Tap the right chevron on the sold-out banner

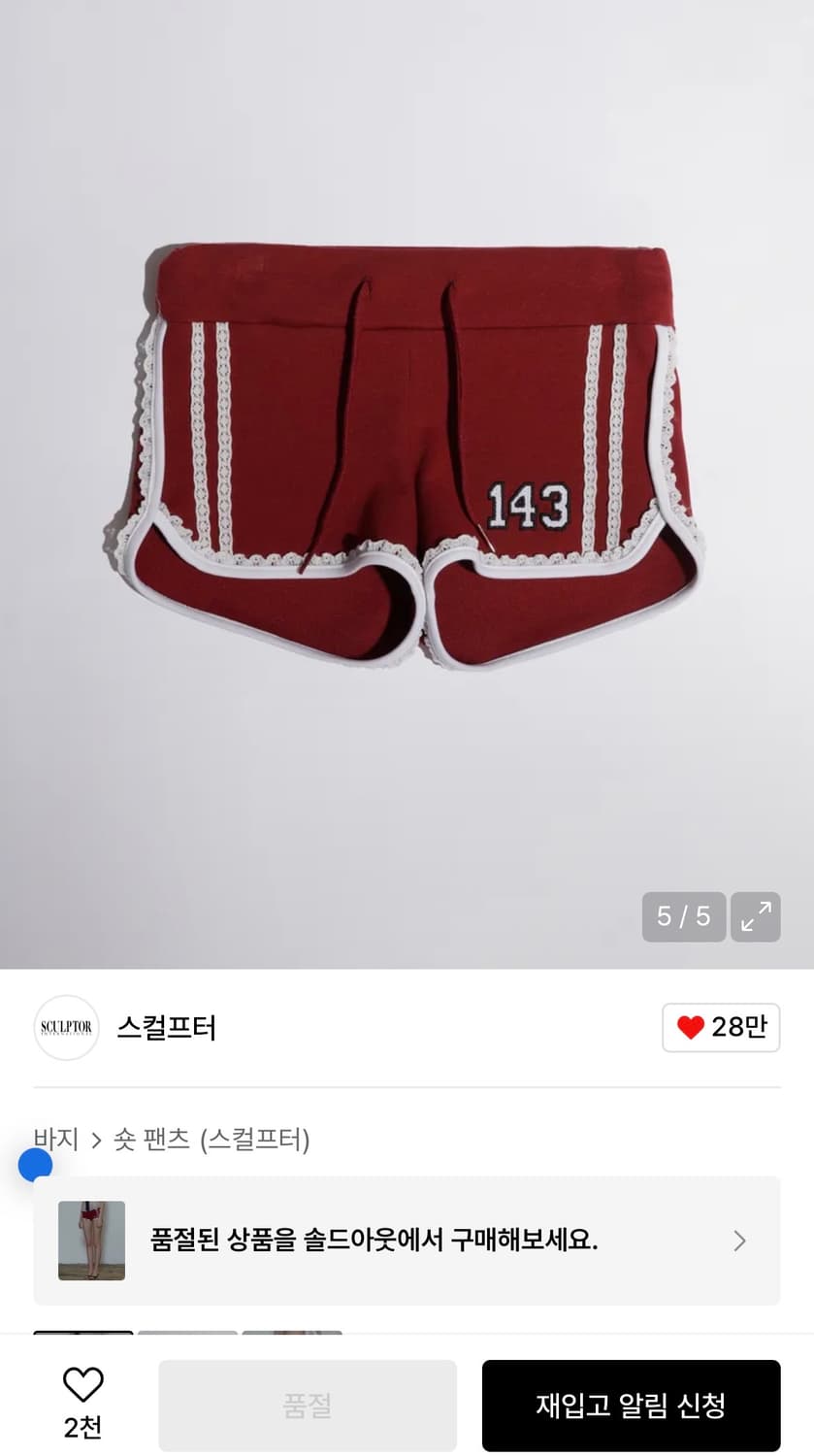pos(738,1241)
